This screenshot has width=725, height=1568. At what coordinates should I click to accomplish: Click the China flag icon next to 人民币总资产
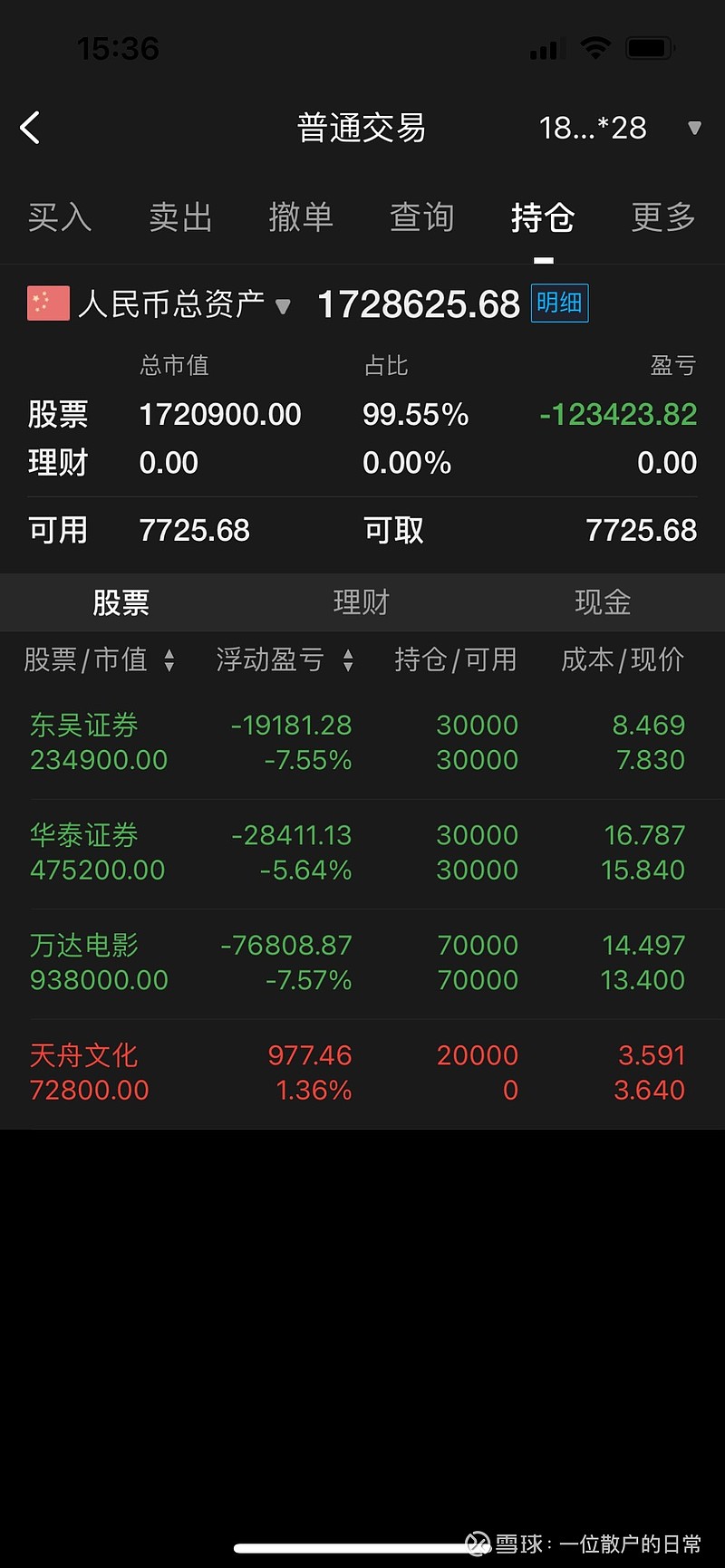point(47,303)
